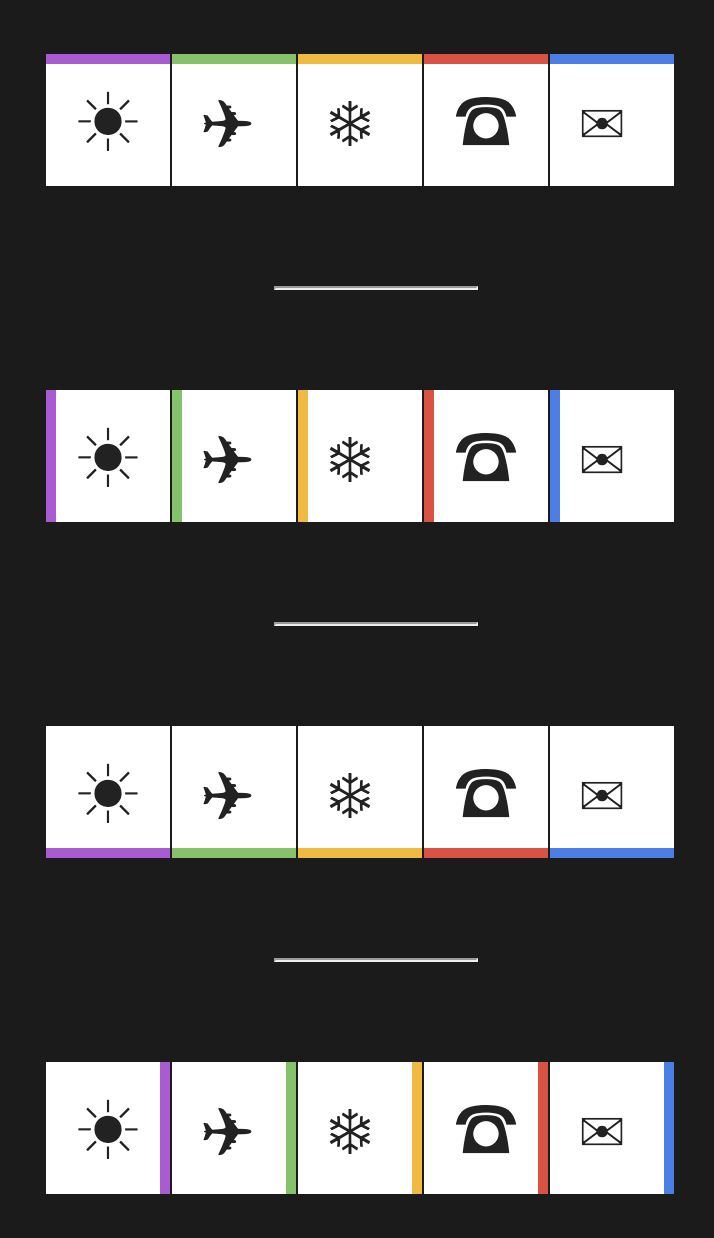
Task: Select the airplane tile with green bottom border
Action: (x=234, y=792)
